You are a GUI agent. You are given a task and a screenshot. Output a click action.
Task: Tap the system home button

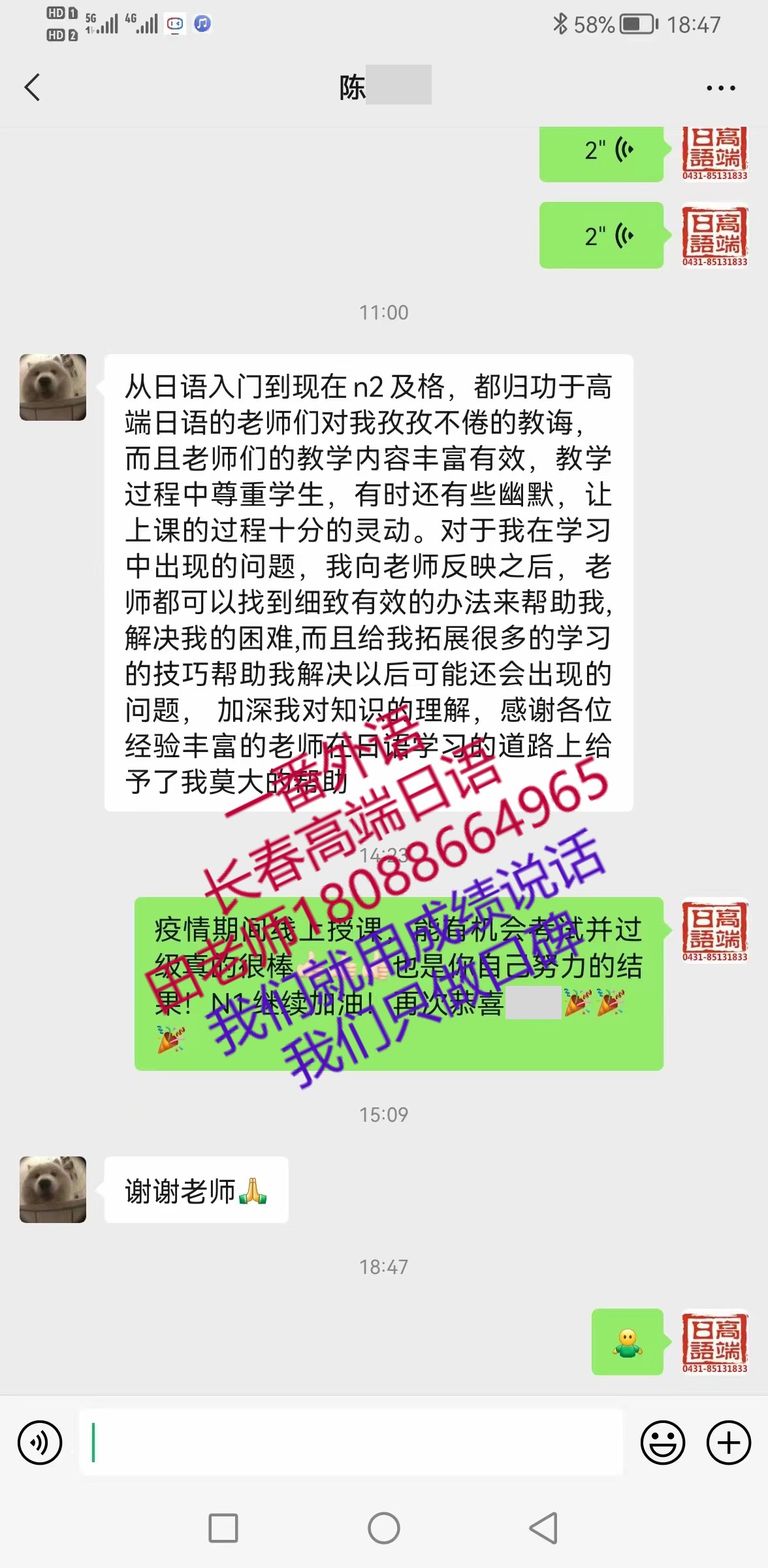tap(384, 1529)
